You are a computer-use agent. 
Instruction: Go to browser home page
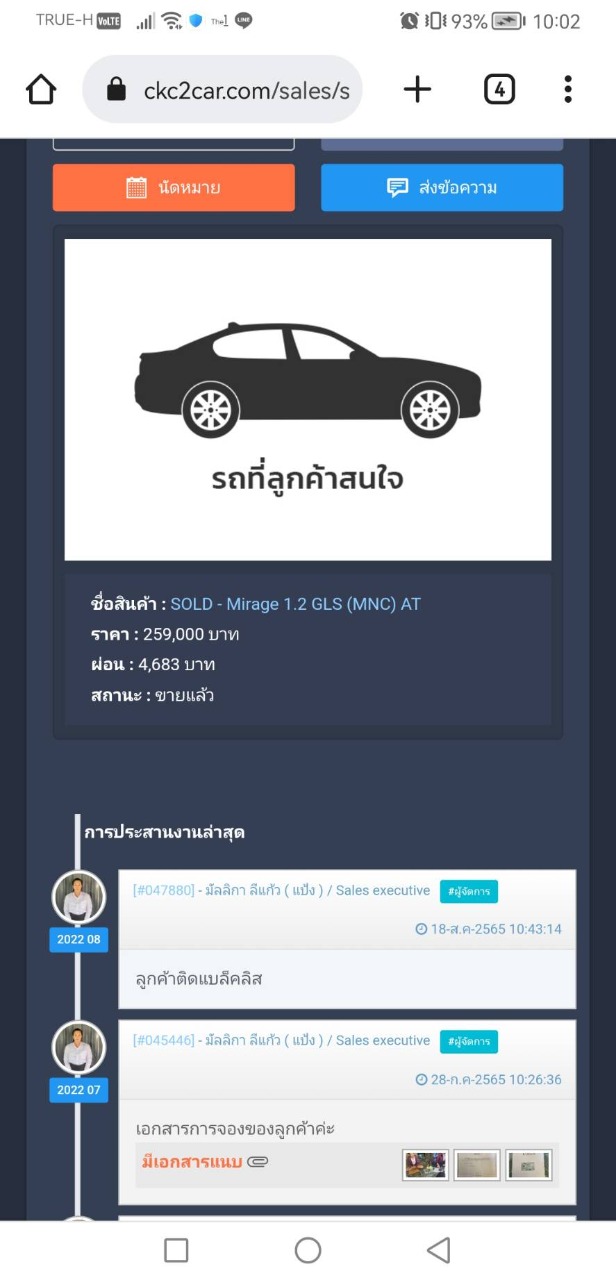pos(41,90)
